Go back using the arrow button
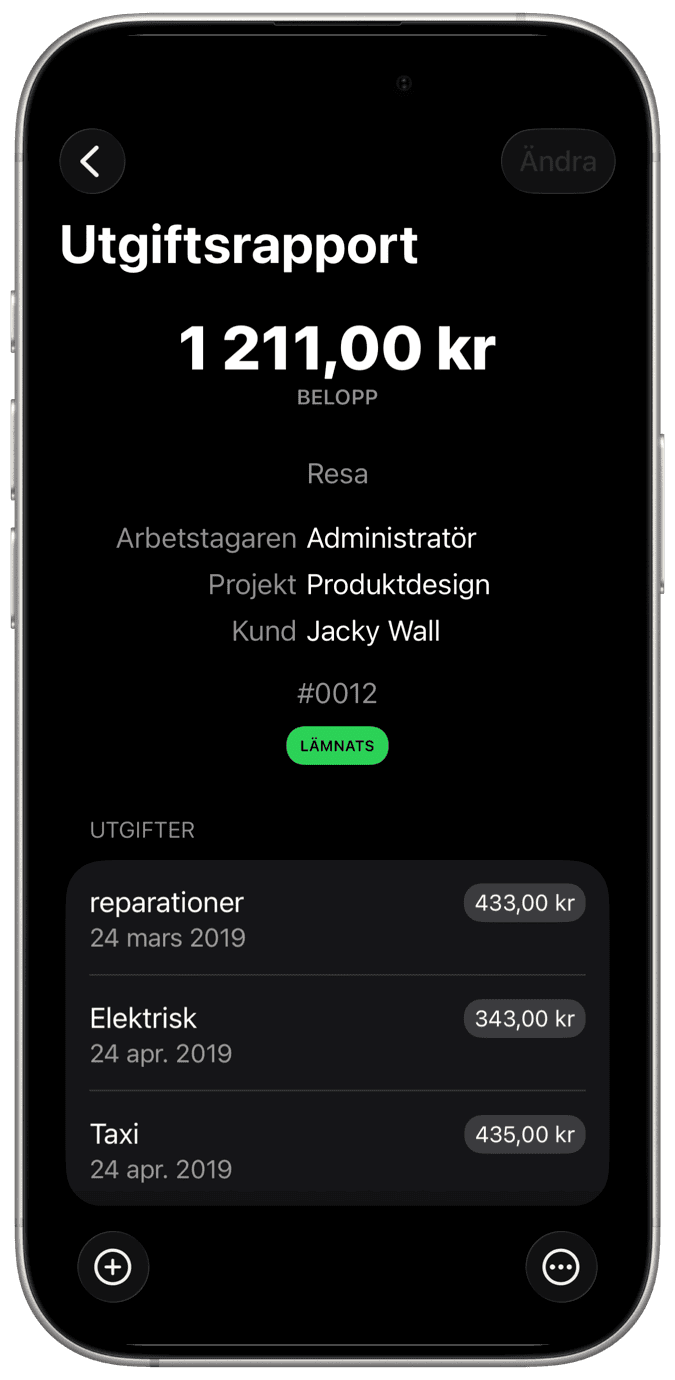Image resolution: width=675 pixels, height=1380 pixels. click(x=92, y=161)
